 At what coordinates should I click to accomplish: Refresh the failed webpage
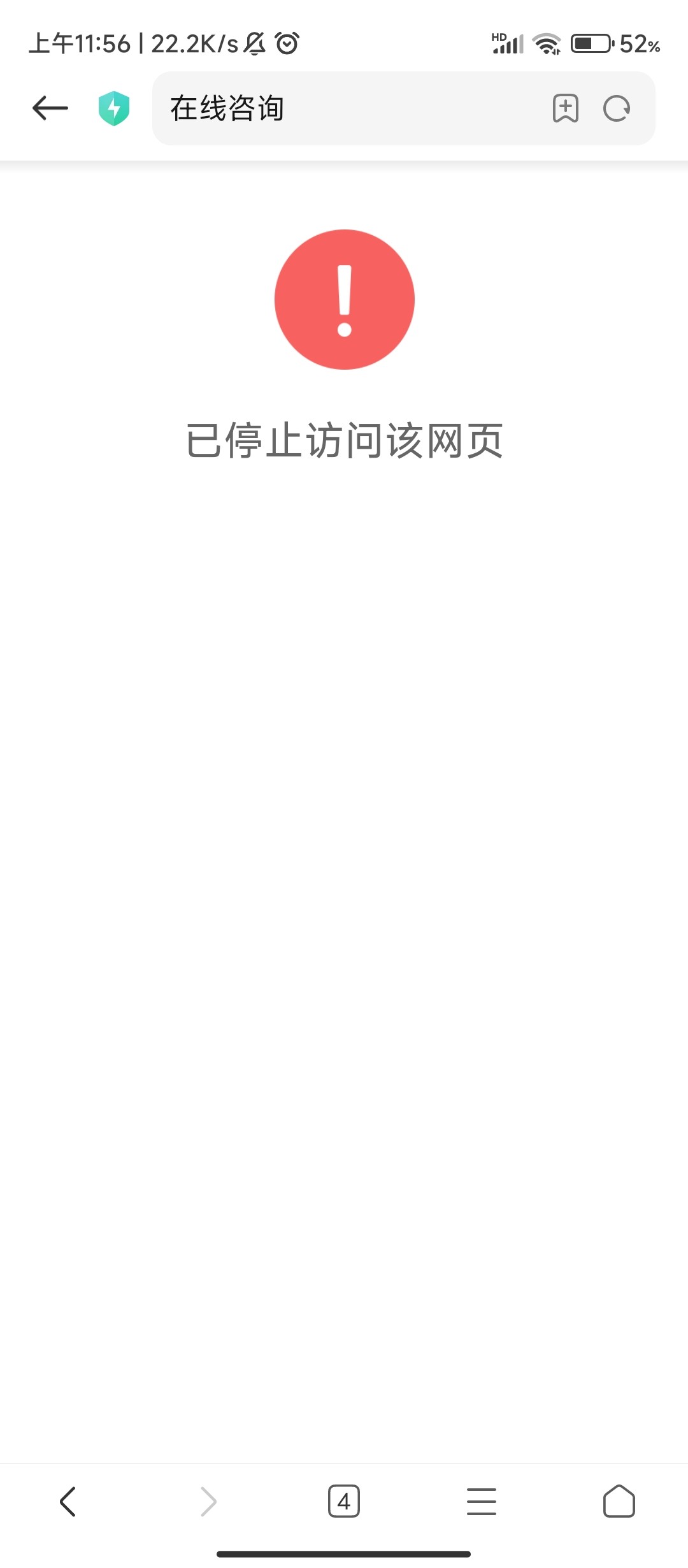pos(615,108)
